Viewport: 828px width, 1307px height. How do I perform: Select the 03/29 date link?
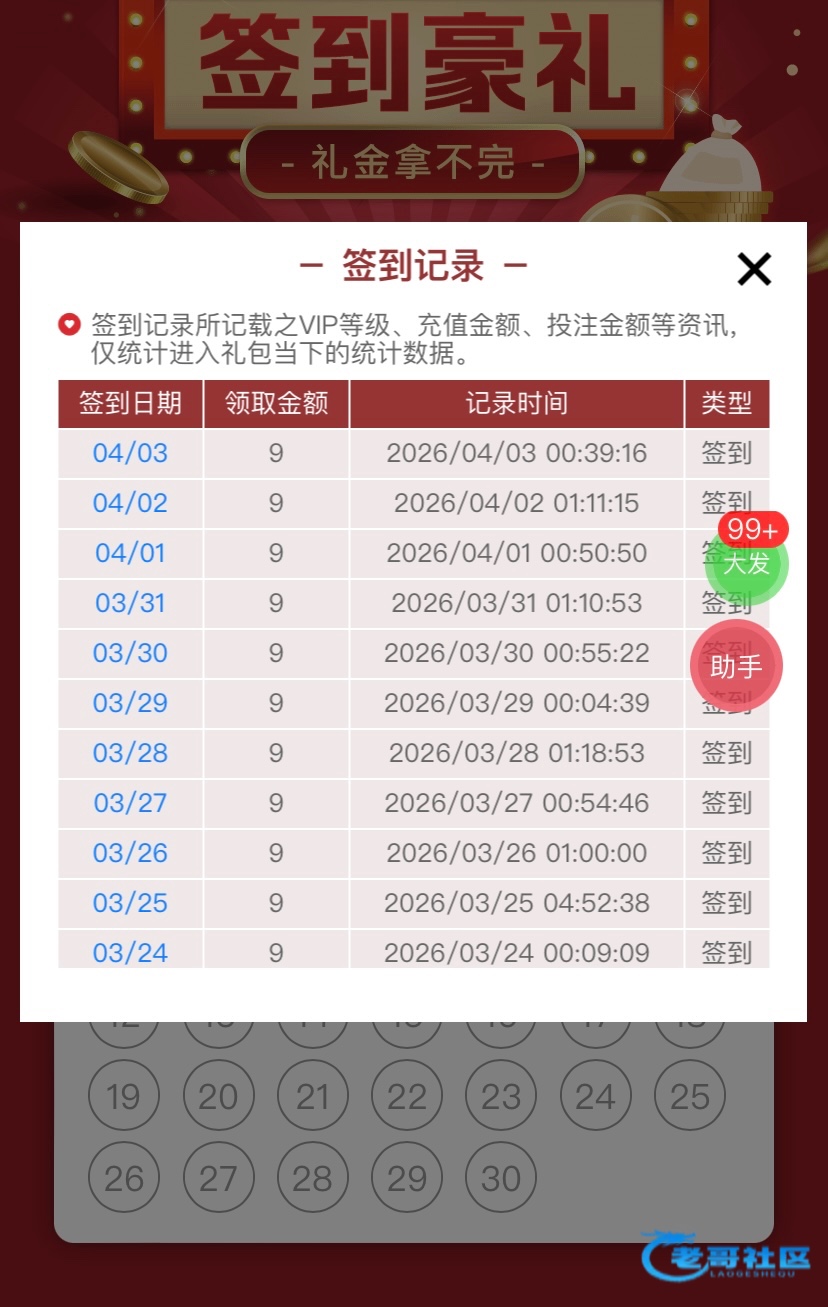130,703
